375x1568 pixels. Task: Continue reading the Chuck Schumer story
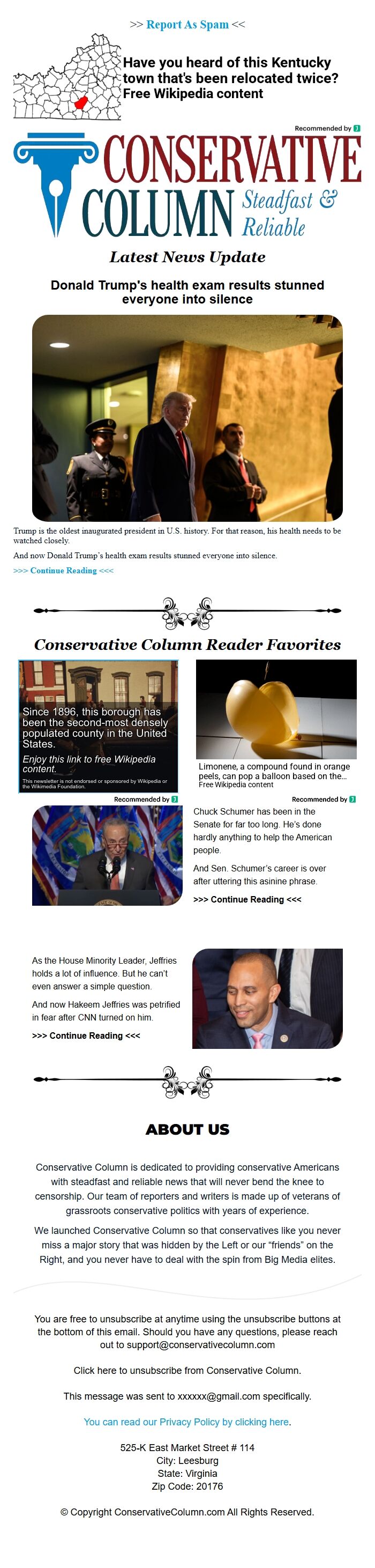pos(247,900)
